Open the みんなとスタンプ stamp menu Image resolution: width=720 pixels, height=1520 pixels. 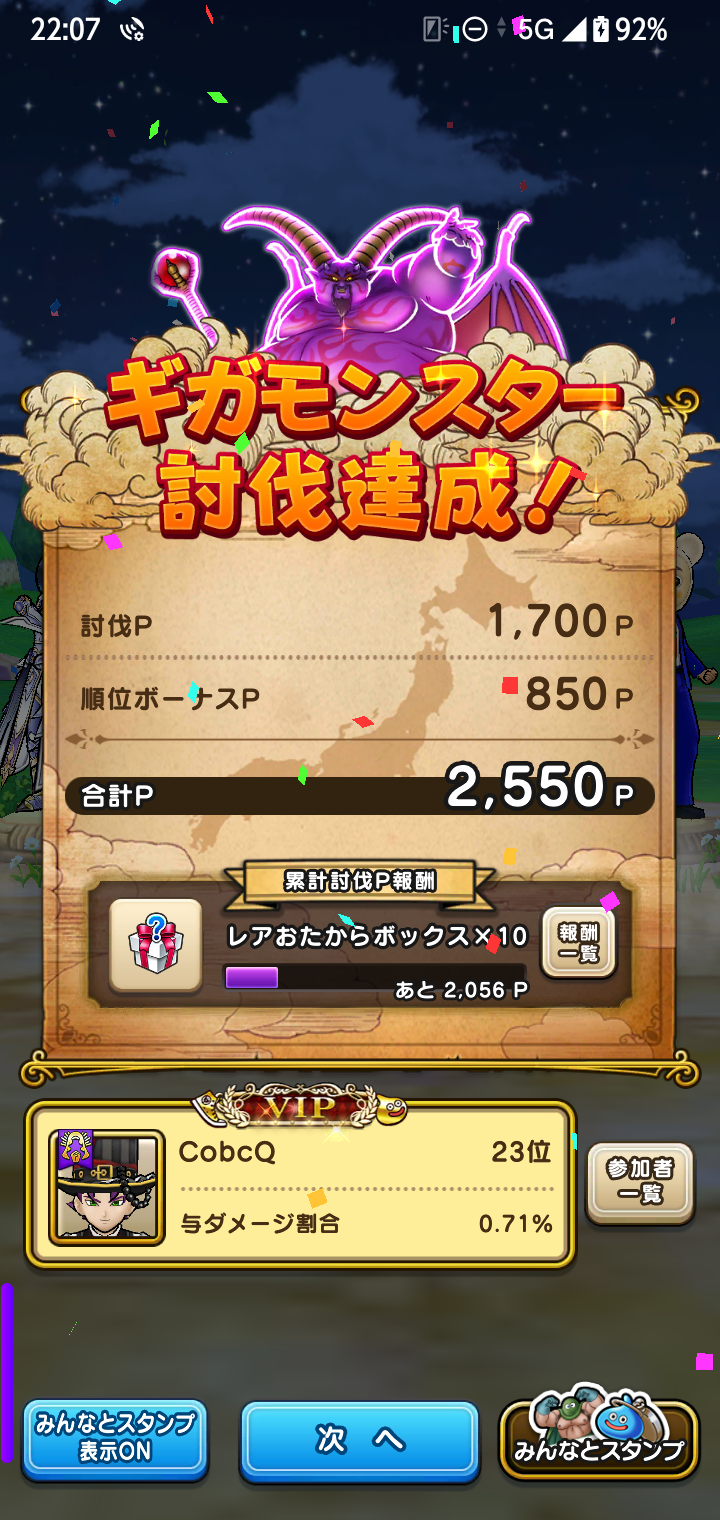pyautogui.click(x=598, y=1440)
